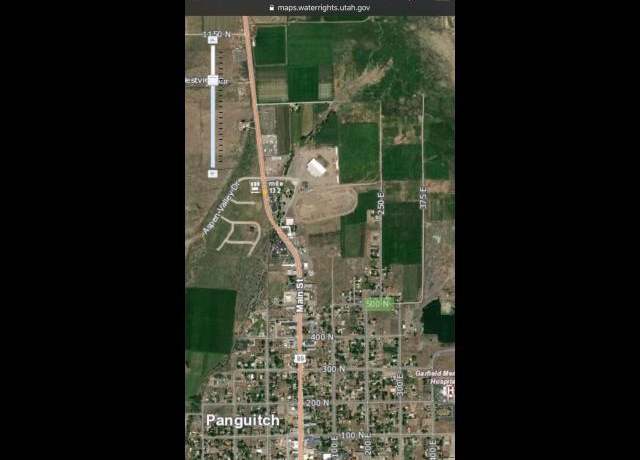Zoom out with the minus button

click(x=212, y=173)
